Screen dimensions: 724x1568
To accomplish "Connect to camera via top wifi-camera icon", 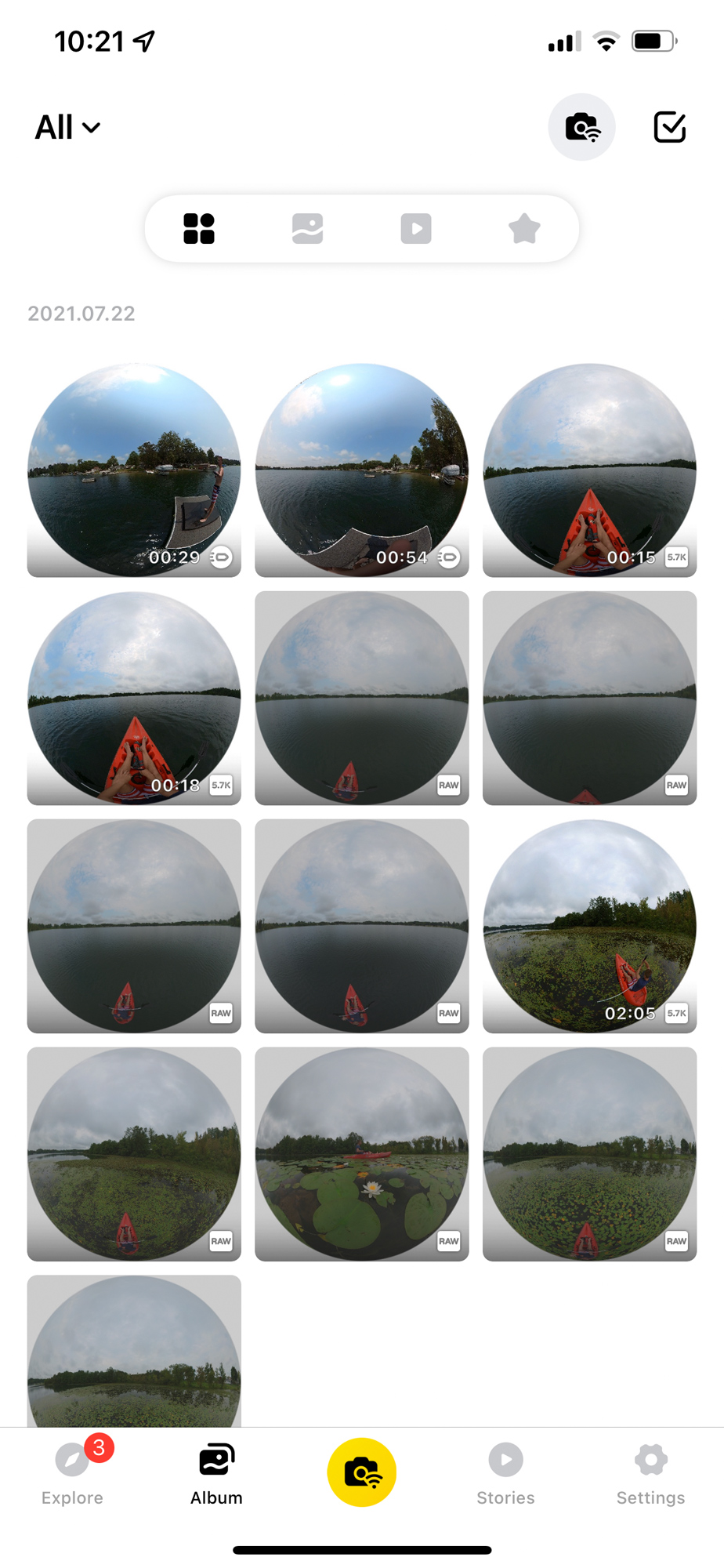I will (x=581, y=127).
